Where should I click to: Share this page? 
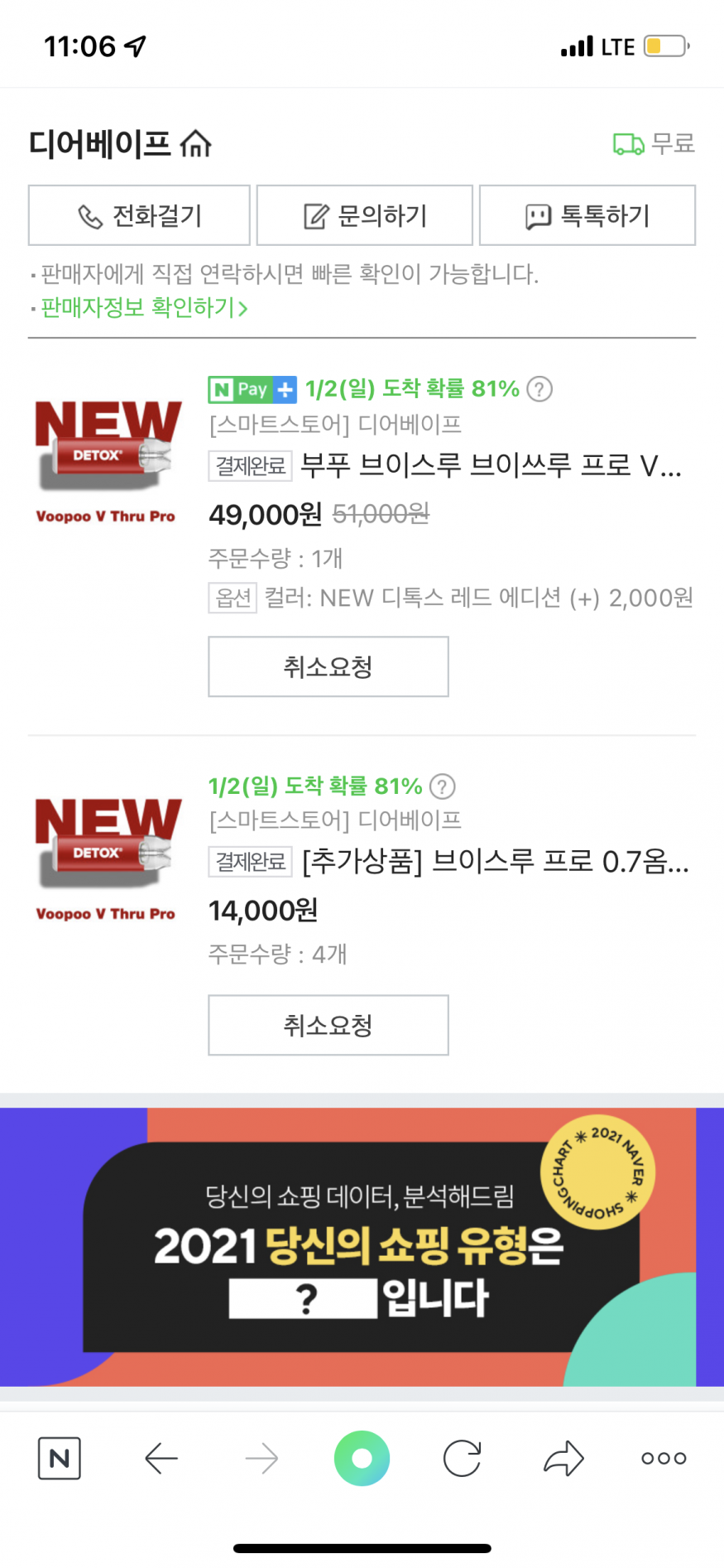click(x=563, y=1458)
